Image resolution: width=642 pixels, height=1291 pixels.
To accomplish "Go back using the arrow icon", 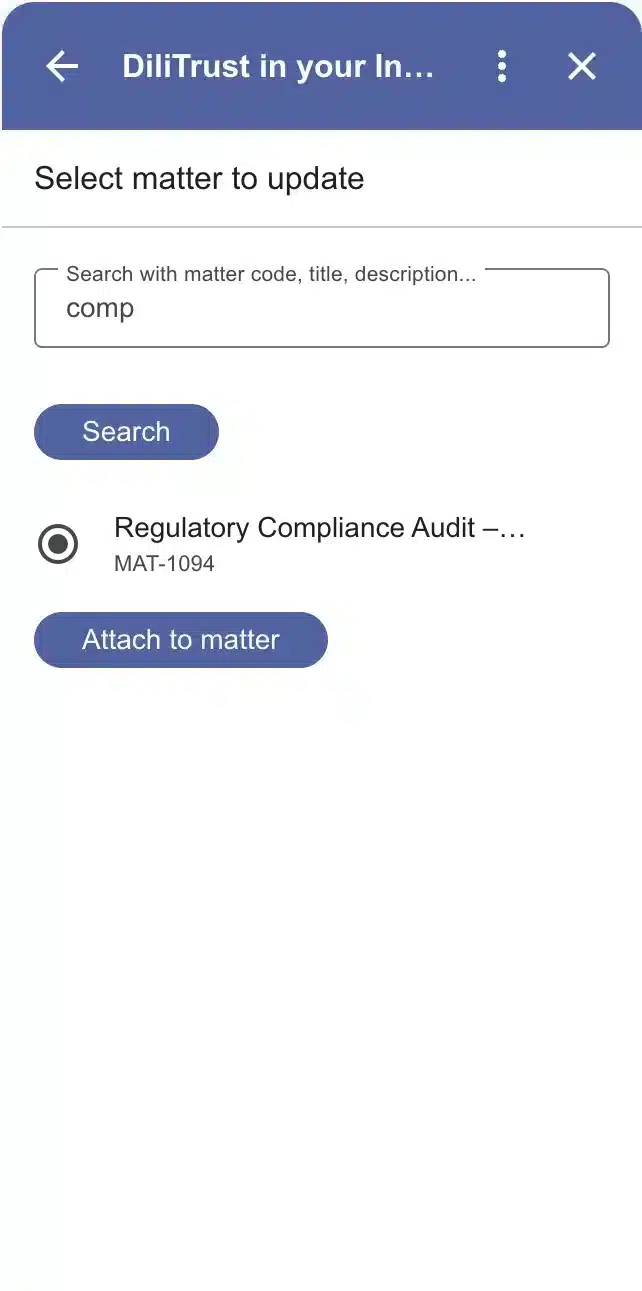I will (x=62, y=67).
